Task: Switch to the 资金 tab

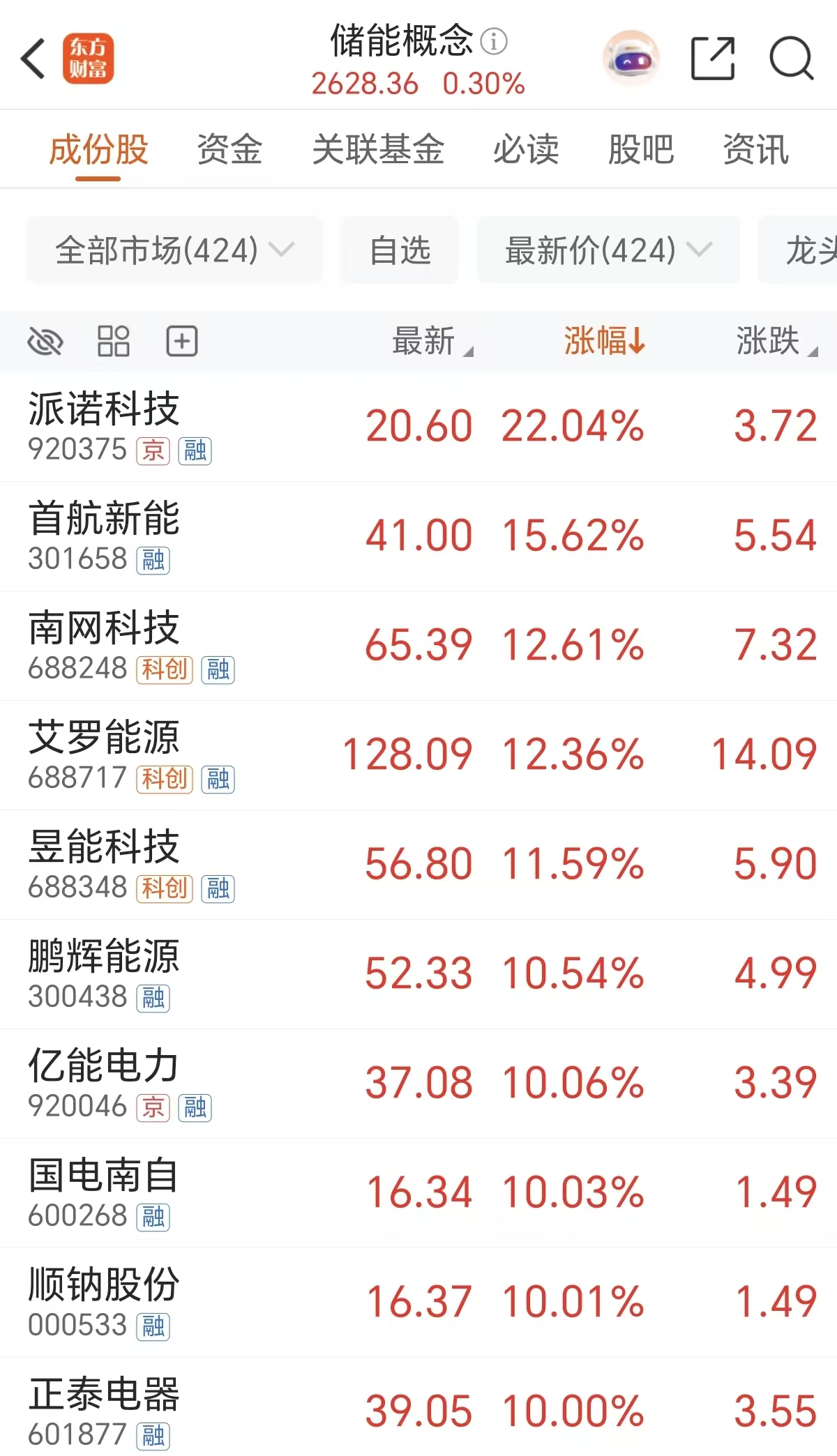Action: pyautogui.click(x=229, y=150)
